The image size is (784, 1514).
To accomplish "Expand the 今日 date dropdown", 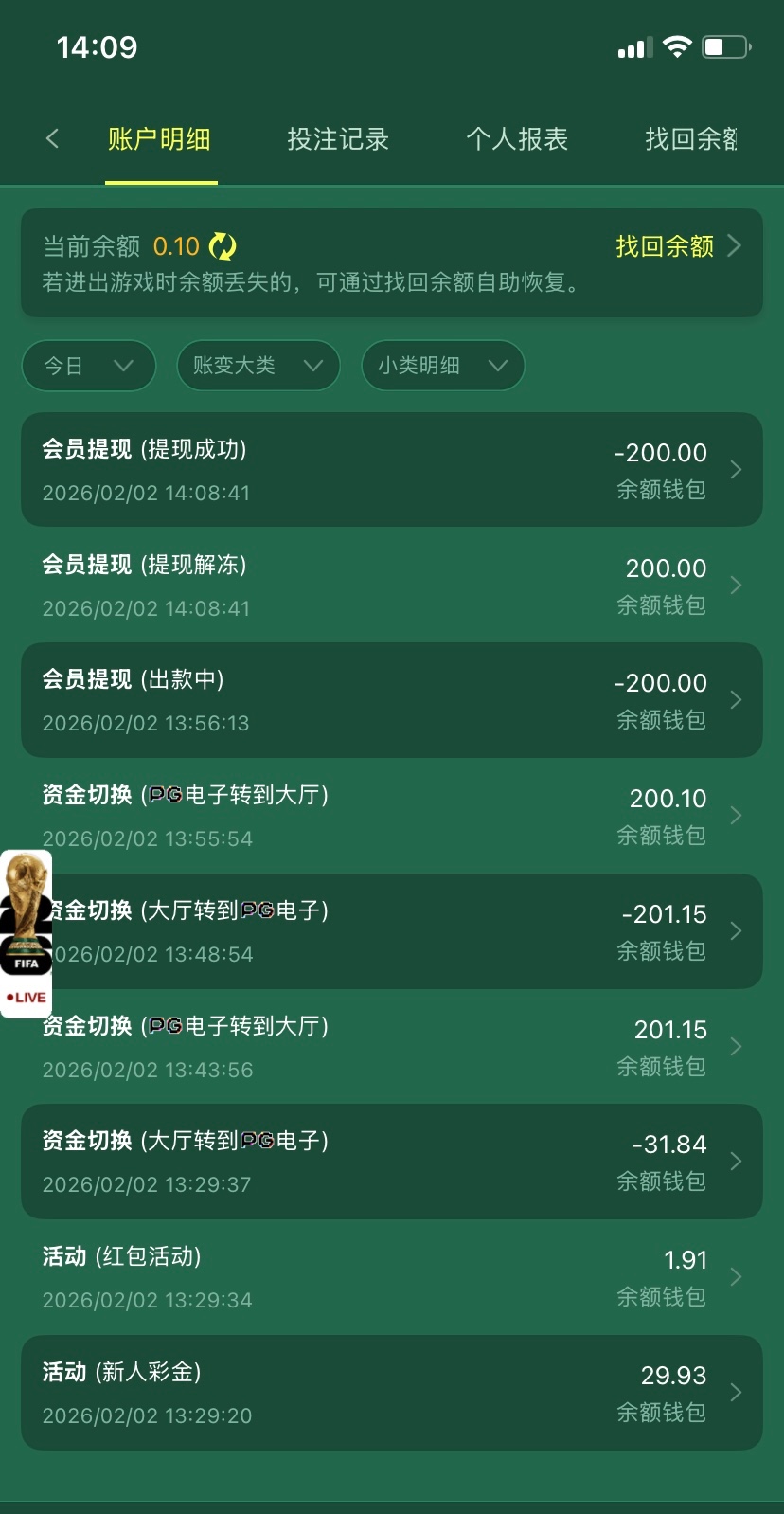I will point(88,366).
